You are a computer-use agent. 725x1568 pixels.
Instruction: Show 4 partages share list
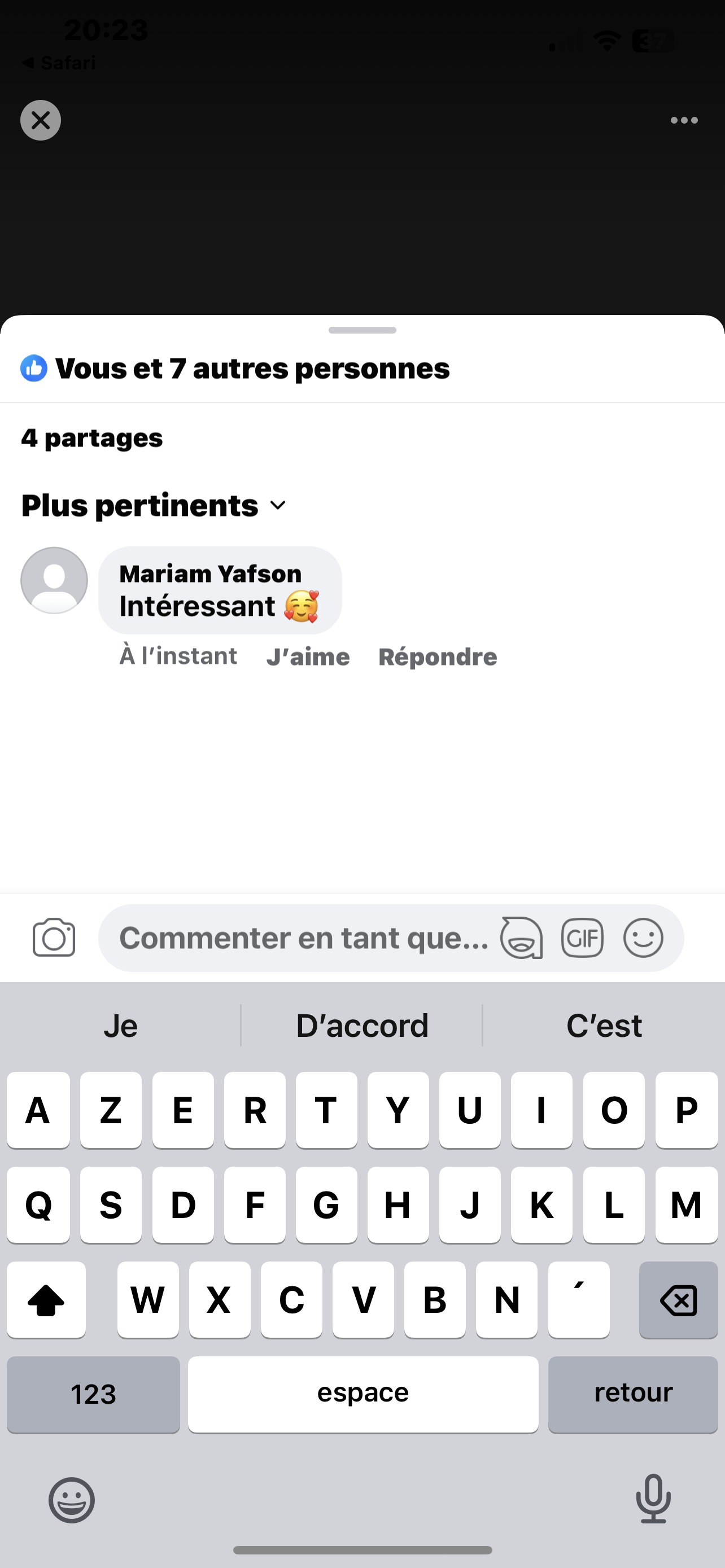(x=92, y=438)
